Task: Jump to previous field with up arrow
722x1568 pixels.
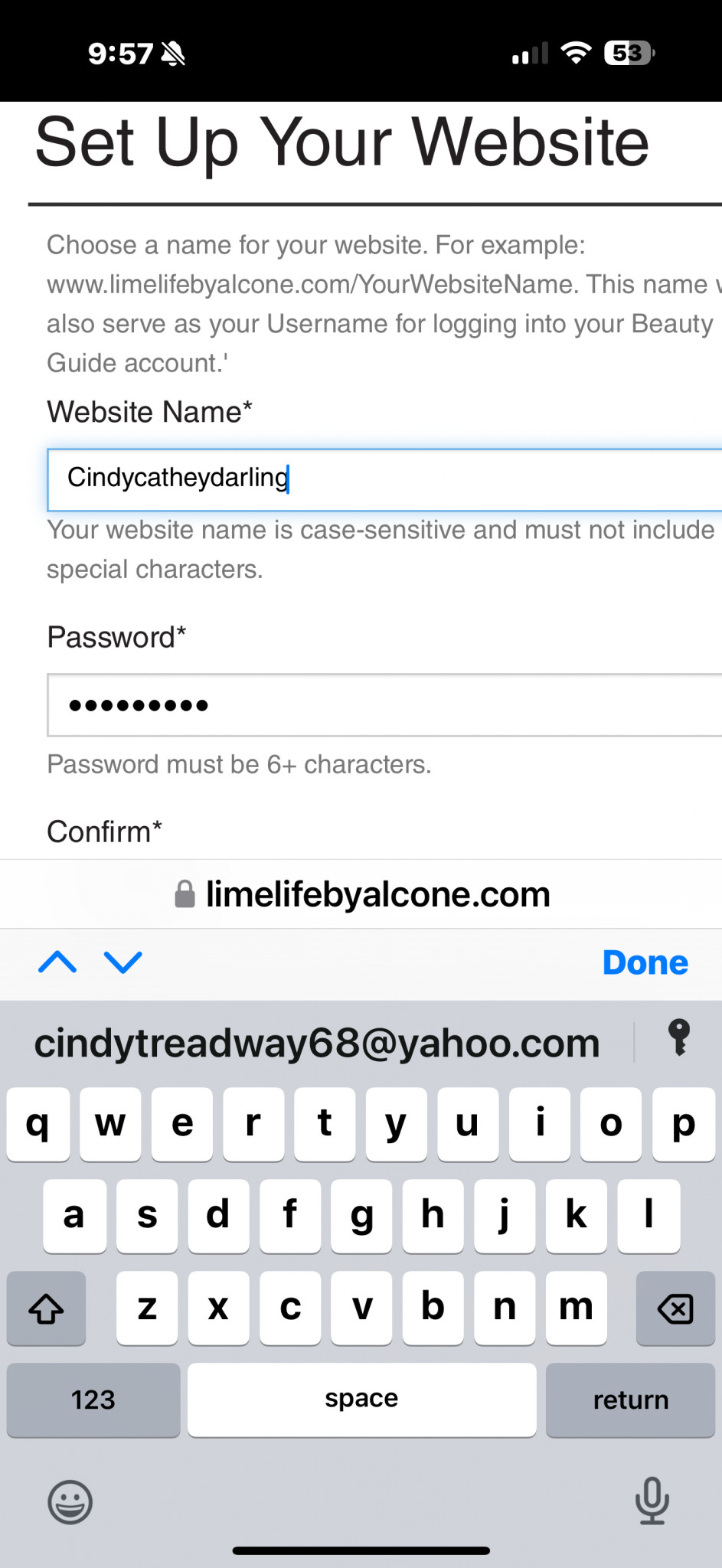Action: 57,962
